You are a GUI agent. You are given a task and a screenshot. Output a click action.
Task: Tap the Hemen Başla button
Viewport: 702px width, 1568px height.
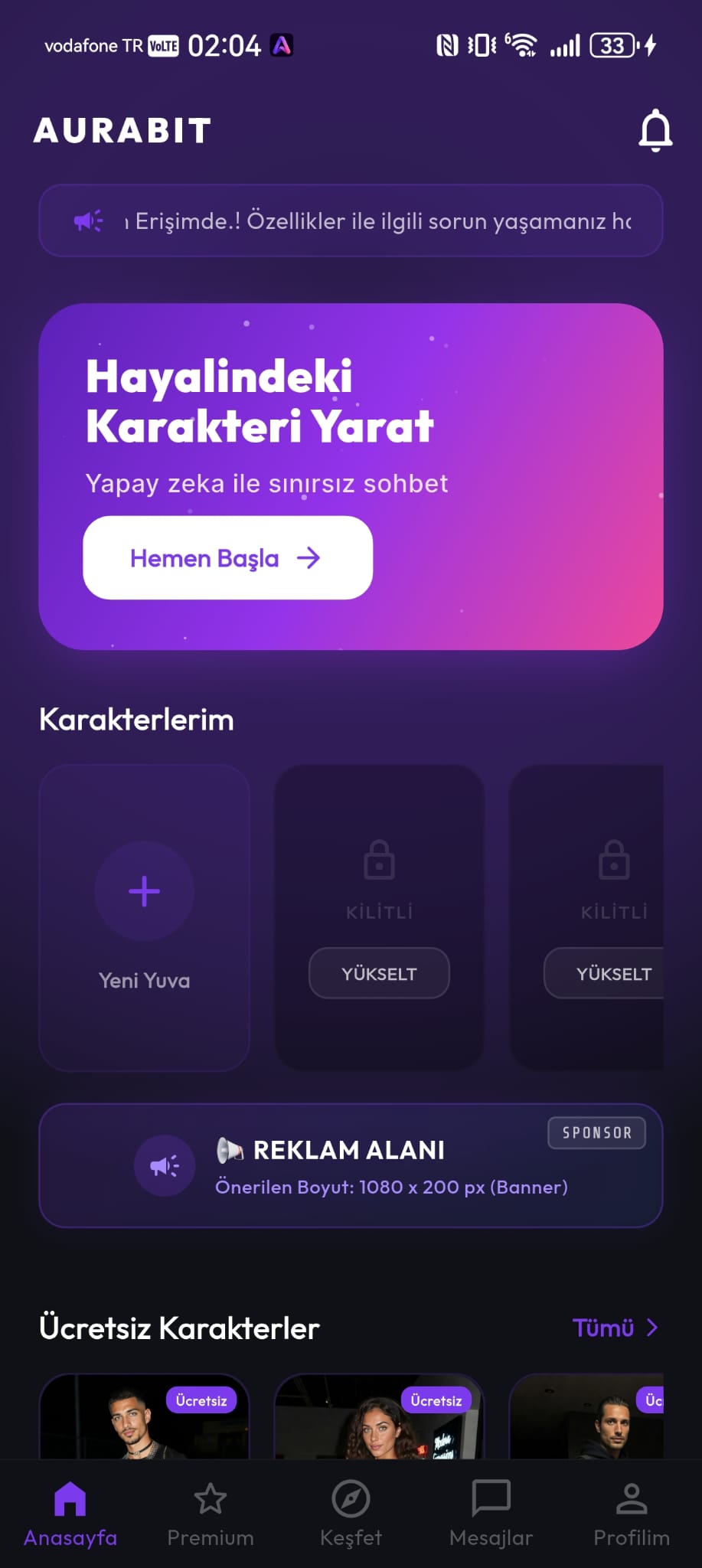227,557
